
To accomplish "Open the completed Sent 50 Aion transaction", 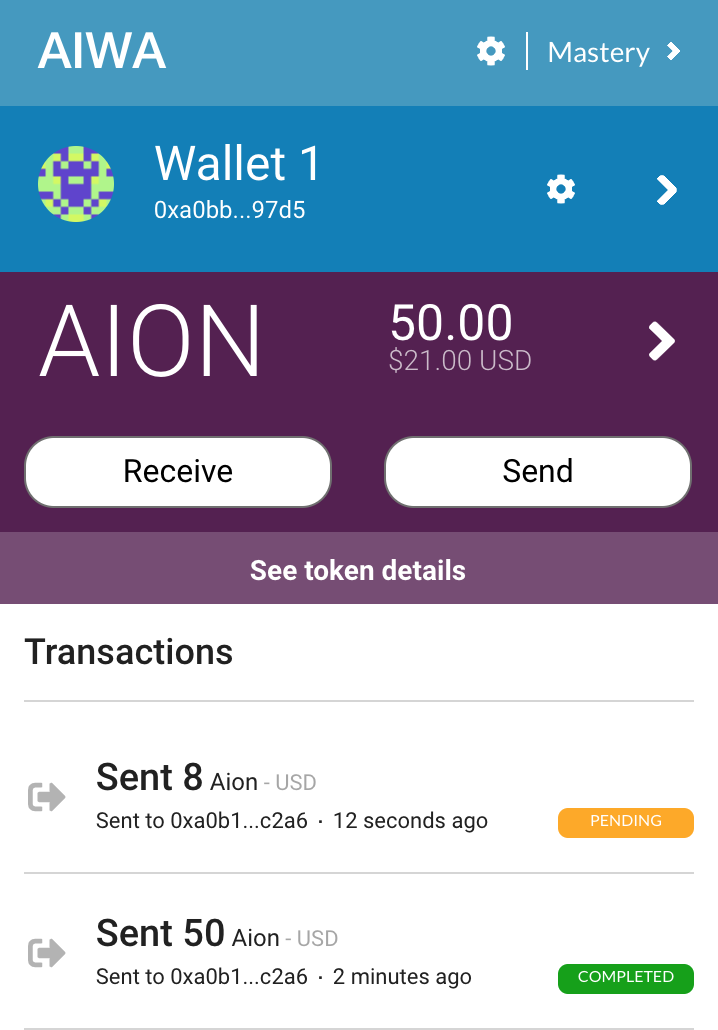I will pyautogui.click(x=358, y=953).
